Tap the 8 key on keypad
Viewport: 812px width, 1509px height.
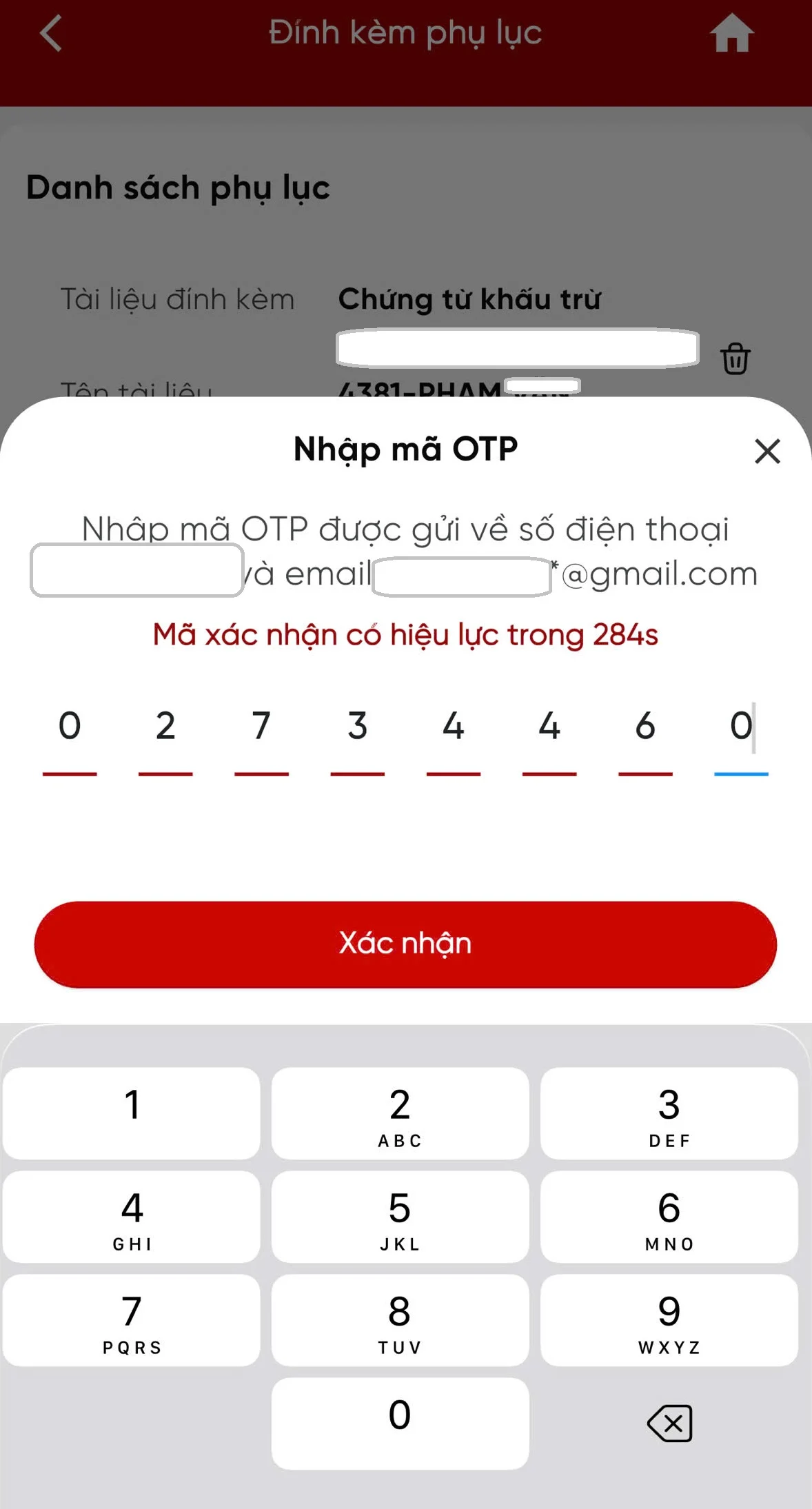click(x=400, y=1319)
